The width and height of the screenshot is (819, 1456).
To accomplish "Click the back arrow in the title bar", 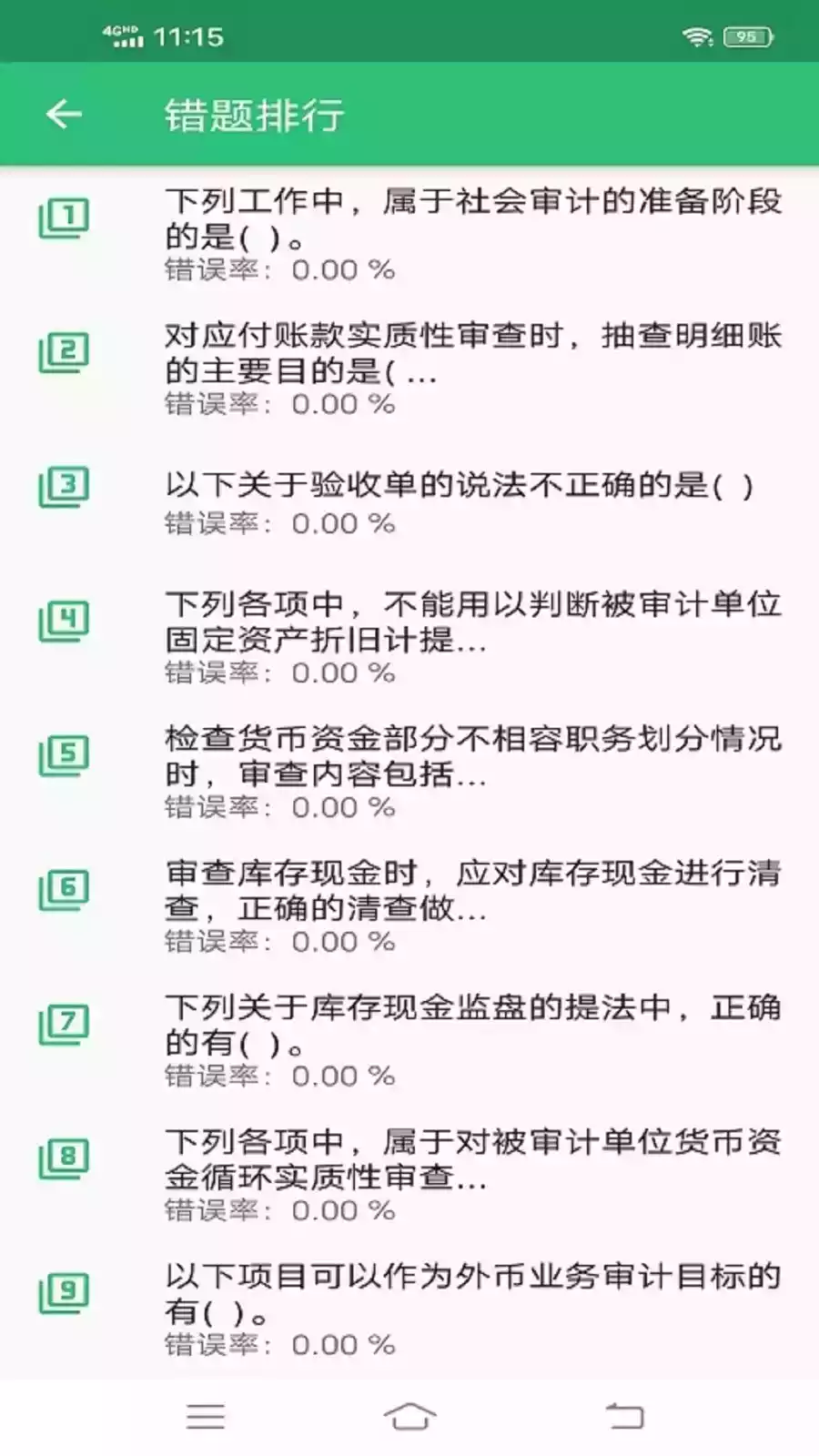I will [62, 115].
